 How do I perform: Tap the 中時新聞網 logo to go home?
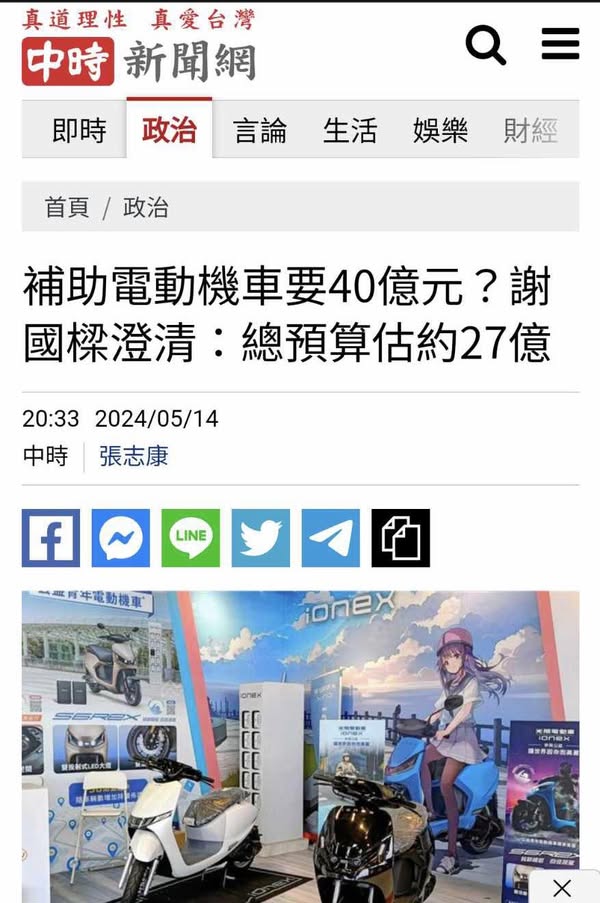pos(139,60)
